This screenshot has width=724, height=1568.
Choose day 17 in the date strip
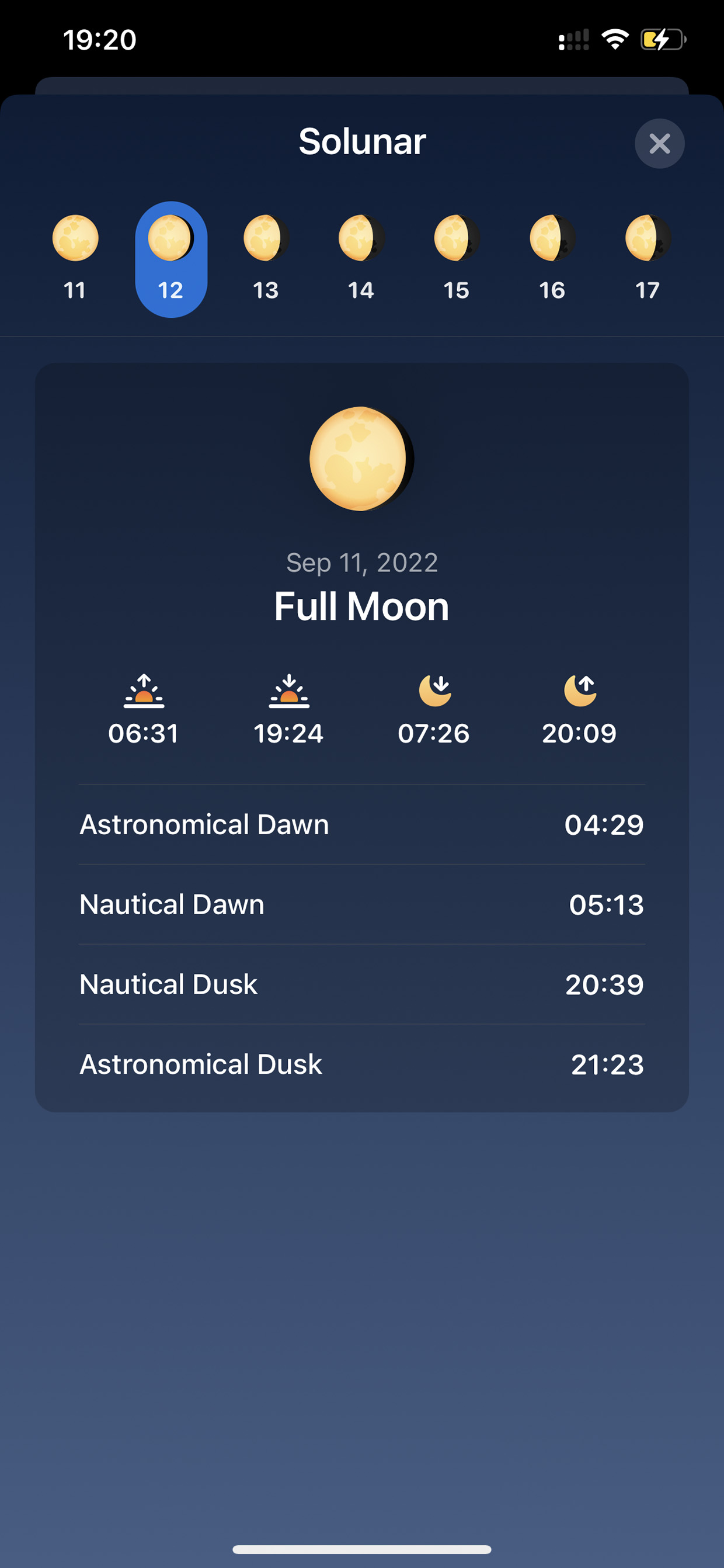(x=648, y=259)
